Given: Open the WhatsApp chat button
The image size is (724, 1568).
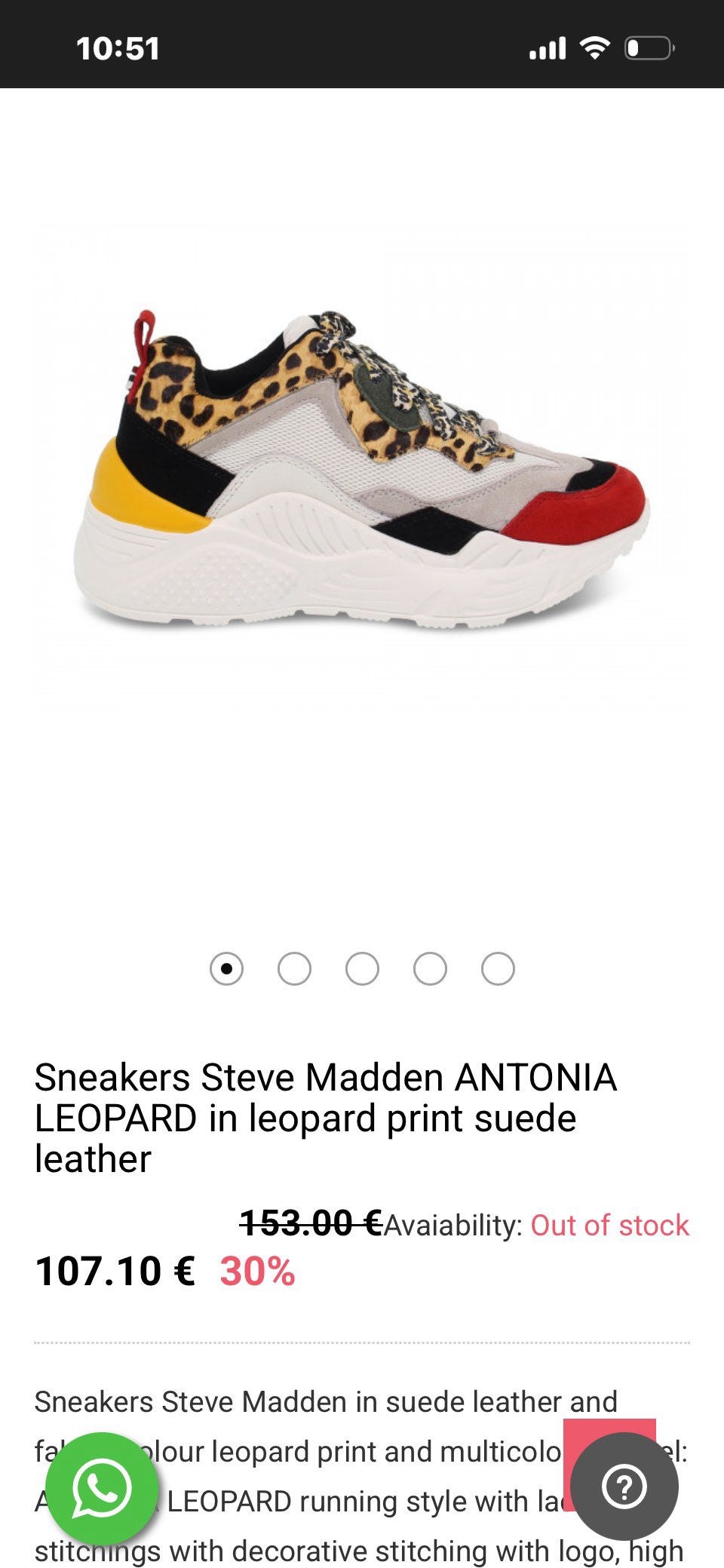Looking at the screenshot, I should [102, 1488].
